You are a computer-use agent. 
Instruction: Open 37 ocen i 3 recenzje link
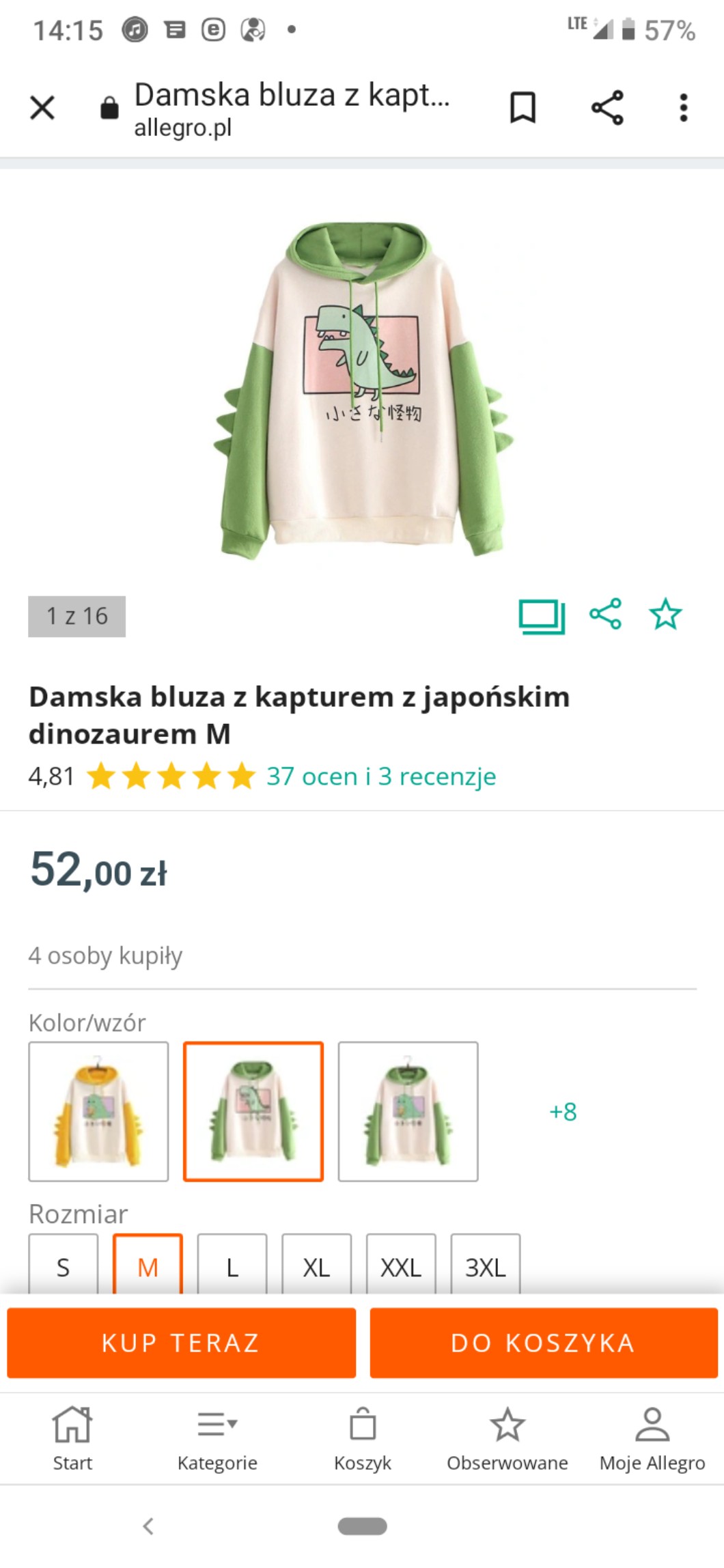(381, 776)
